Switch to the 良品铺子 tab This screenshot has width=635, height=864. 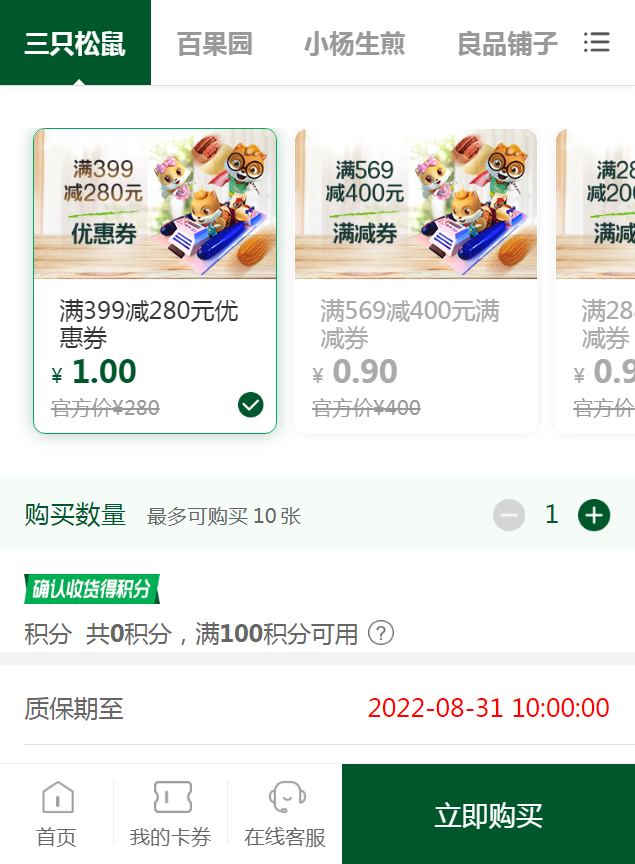[507, 43]
